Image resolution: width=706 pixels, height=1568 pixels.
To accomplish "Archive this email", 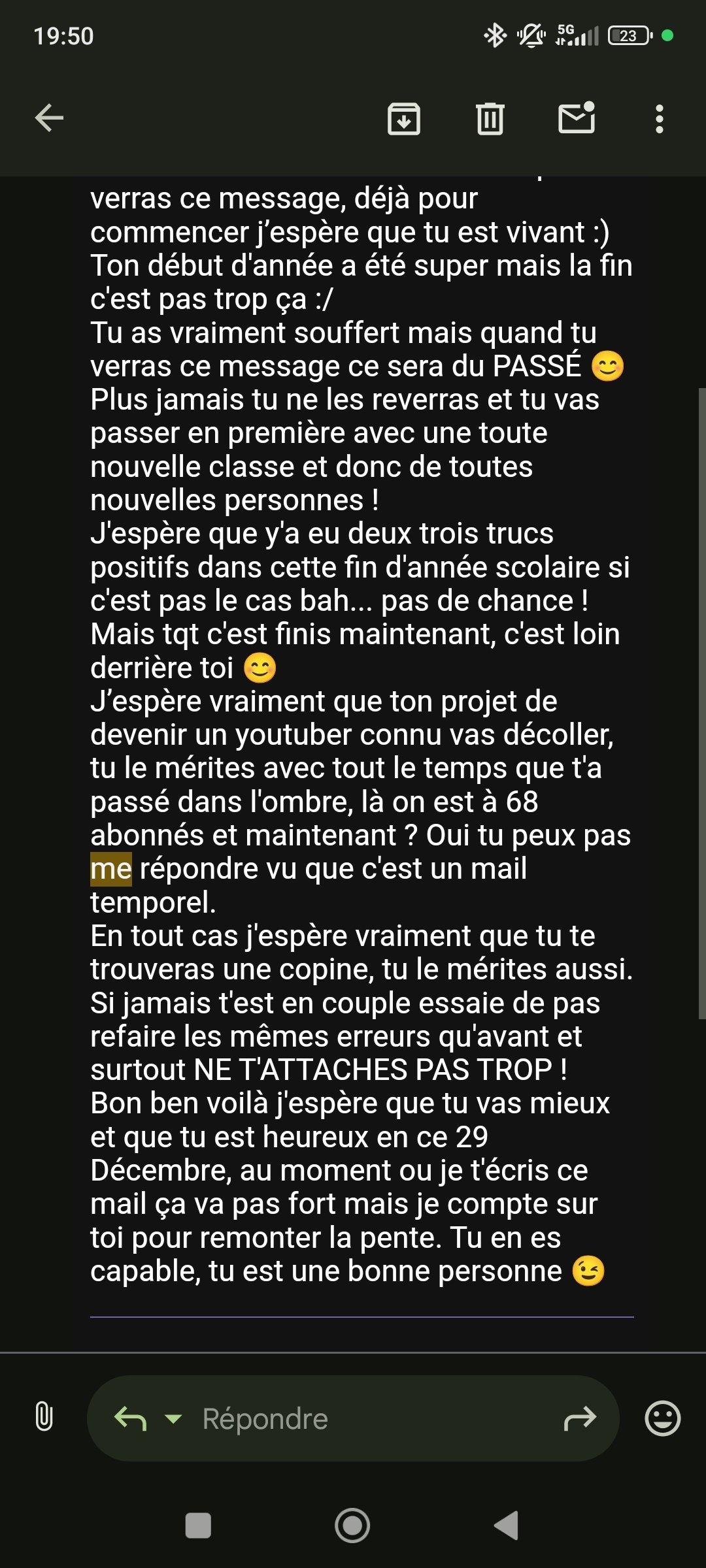I will [404, 118].
